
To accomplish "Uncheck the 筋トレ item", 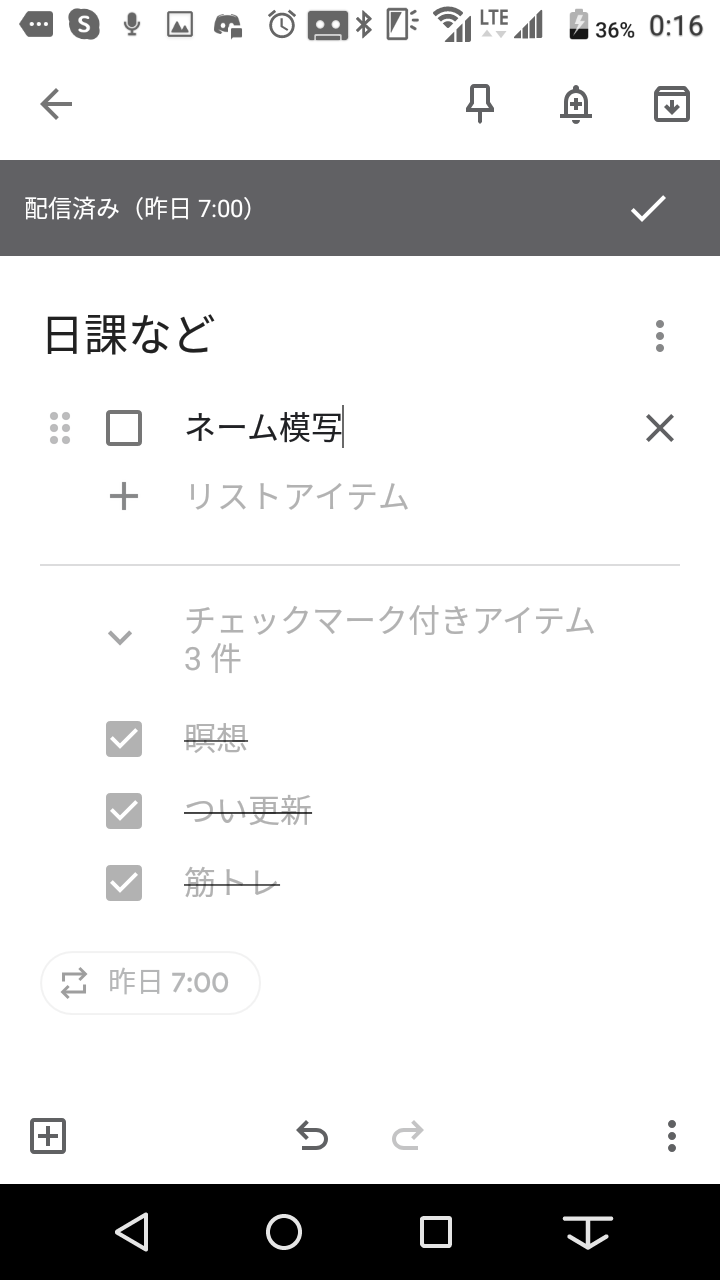I will tap(124, 883).
